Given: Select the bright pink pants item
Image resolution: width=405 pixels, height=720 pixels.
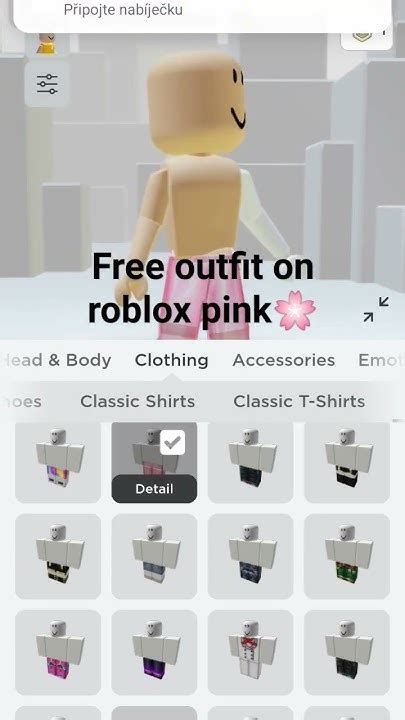Looking at the screenshot, I should [x=58, y=652].
